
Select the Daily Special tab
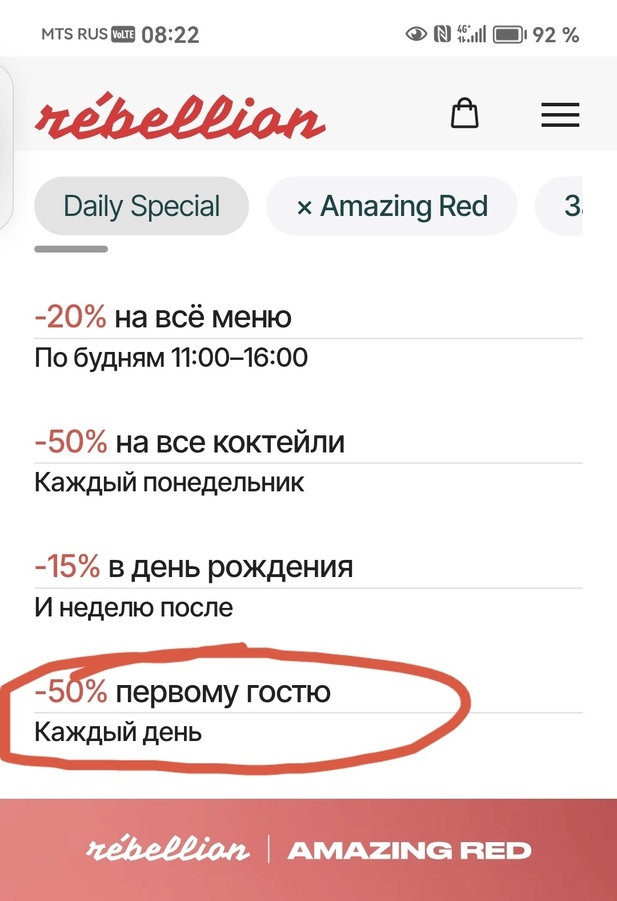(x=141, y=207)
